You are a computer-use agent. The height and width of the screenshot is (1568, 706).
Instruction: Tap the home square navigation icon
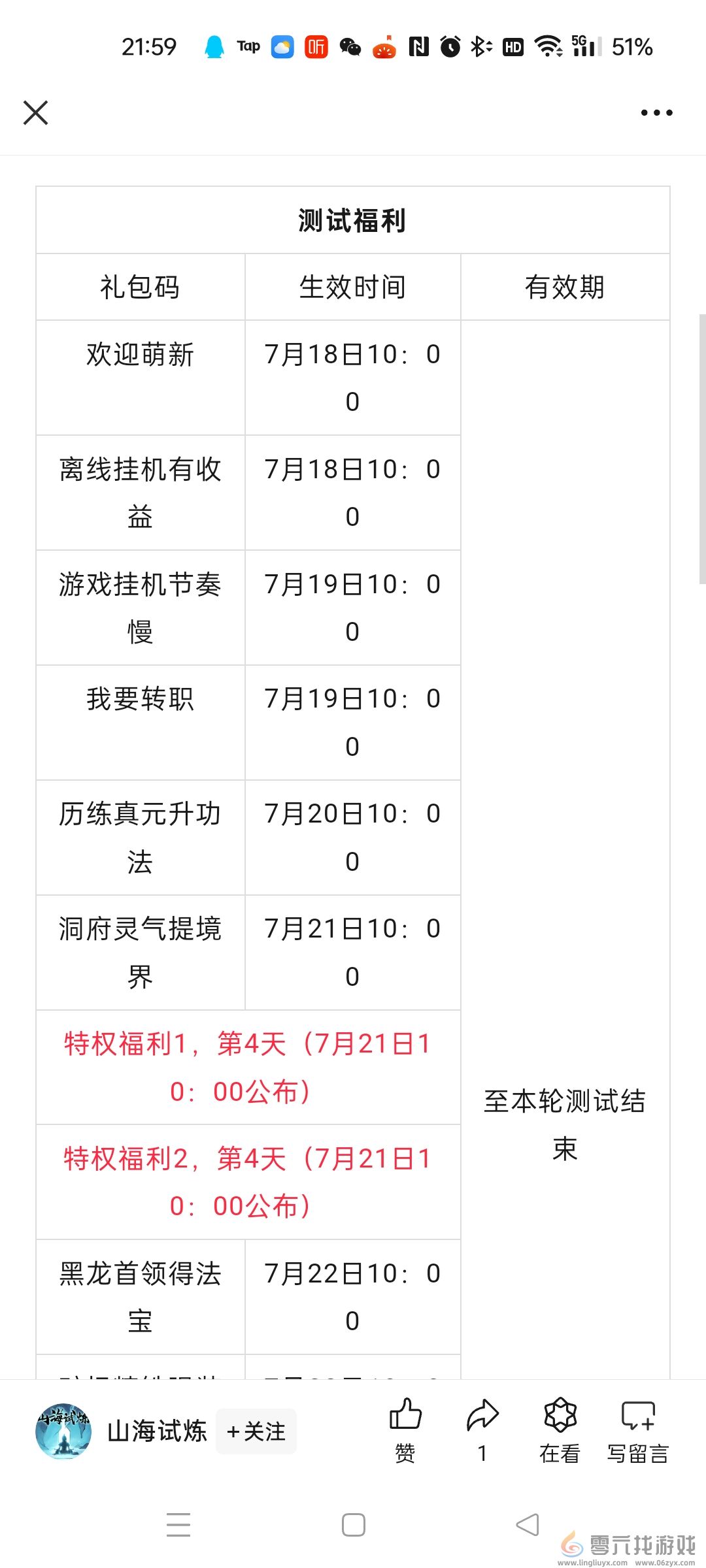pos(353,1524)
